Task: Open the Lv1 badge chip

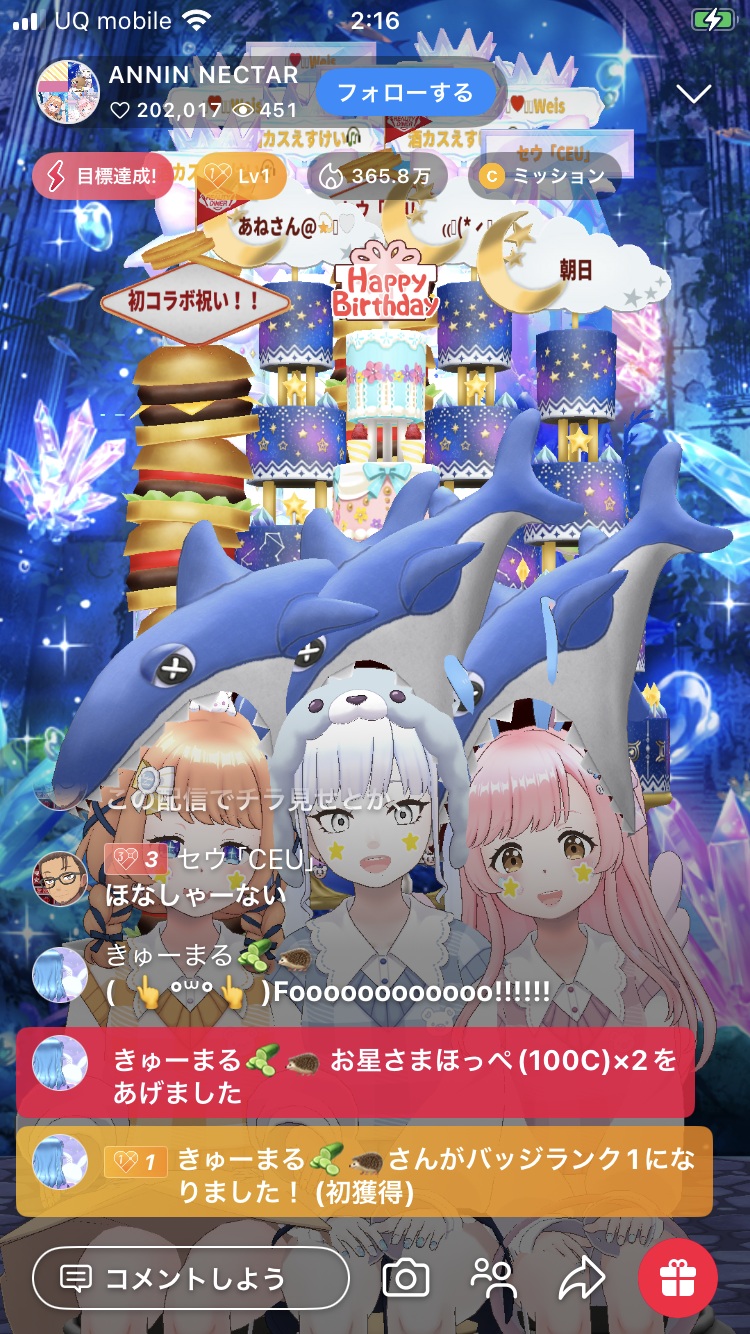Action: pos(240,177)
